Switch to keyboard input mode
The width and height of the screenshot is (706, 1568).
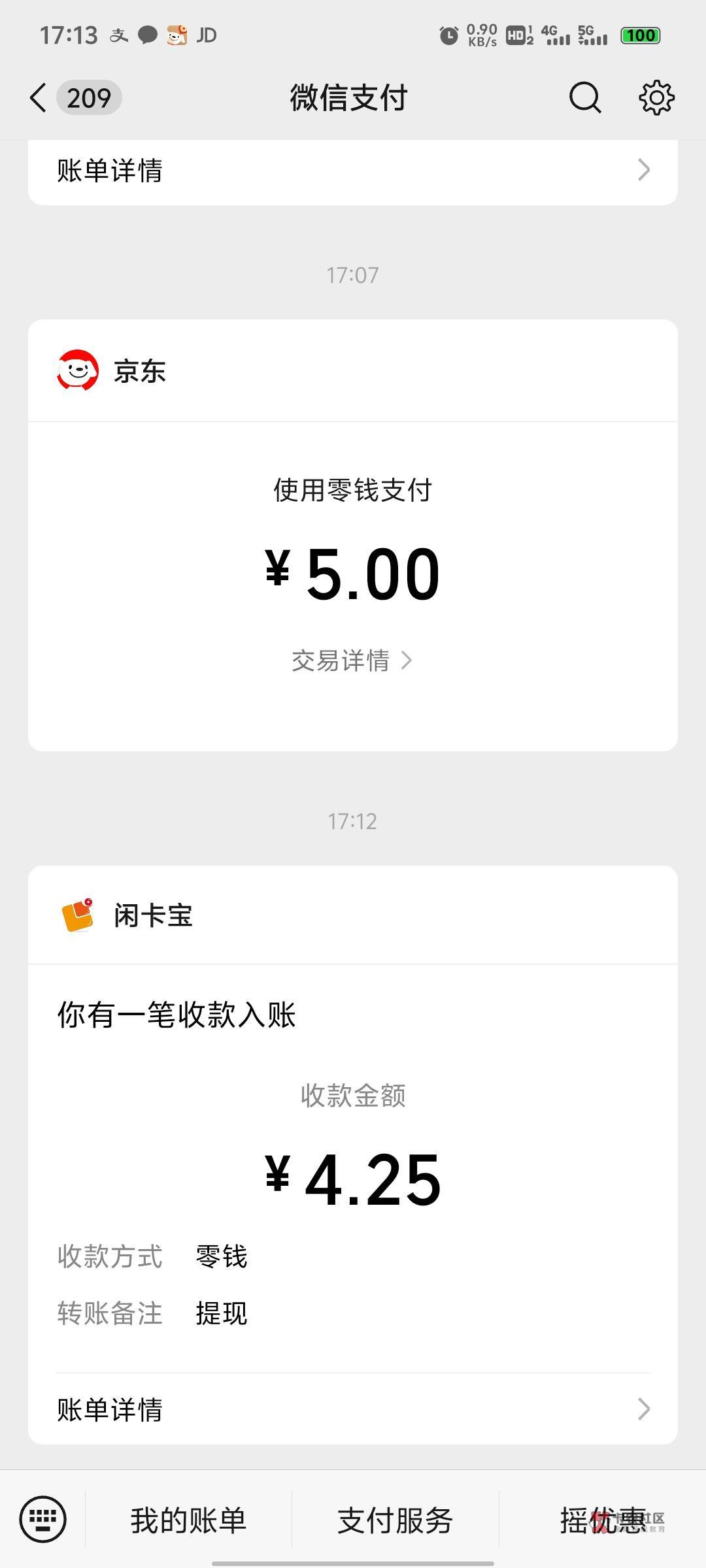point(43,1519)
